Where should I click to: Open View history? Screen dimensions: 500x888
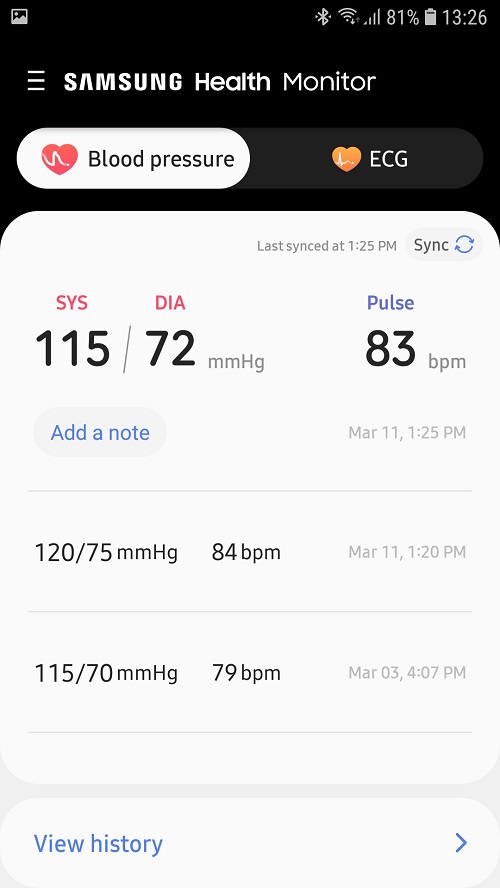[x=250, y=843]
